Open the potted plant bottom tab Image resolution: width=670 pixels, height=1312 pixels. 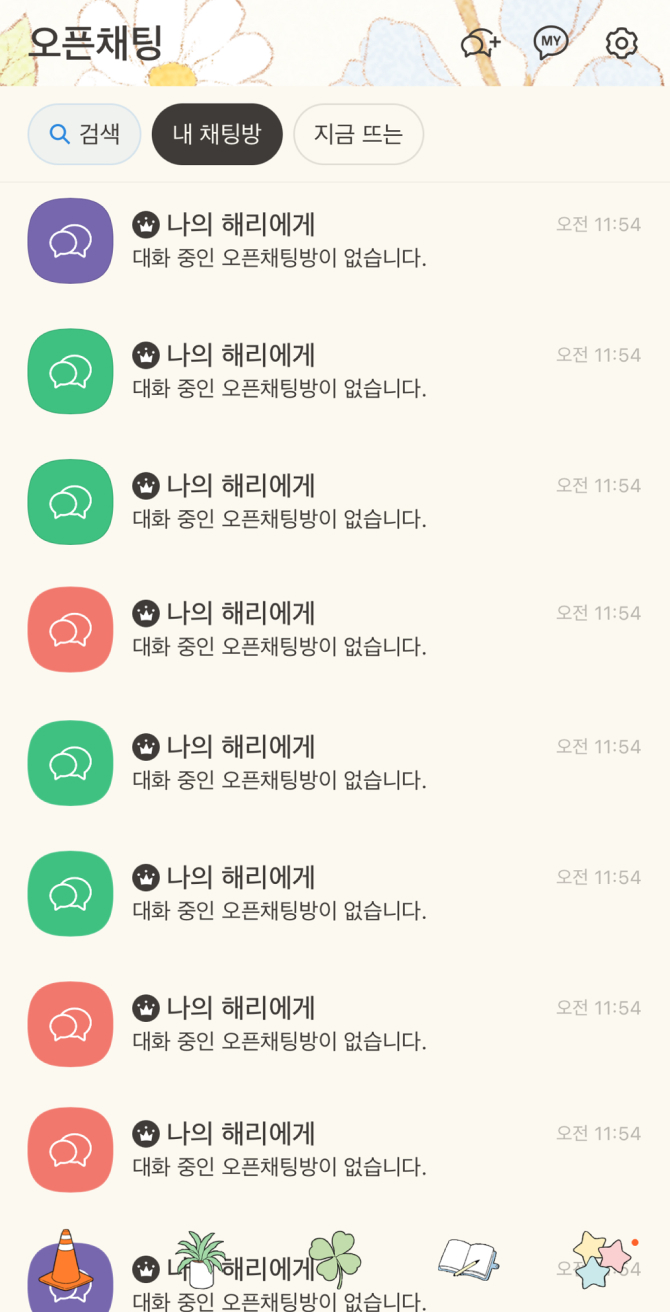pos(200,1259)
